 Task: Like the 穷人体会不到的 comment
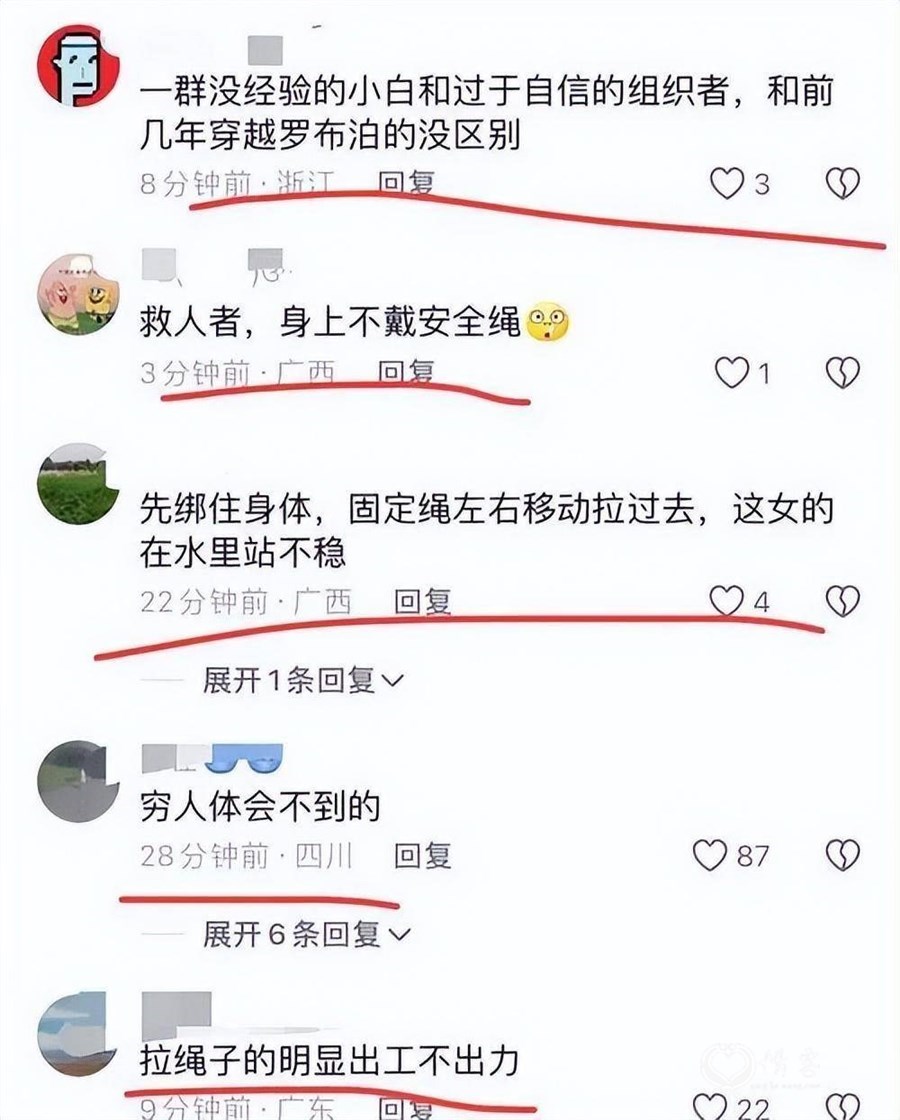(710, 855)
